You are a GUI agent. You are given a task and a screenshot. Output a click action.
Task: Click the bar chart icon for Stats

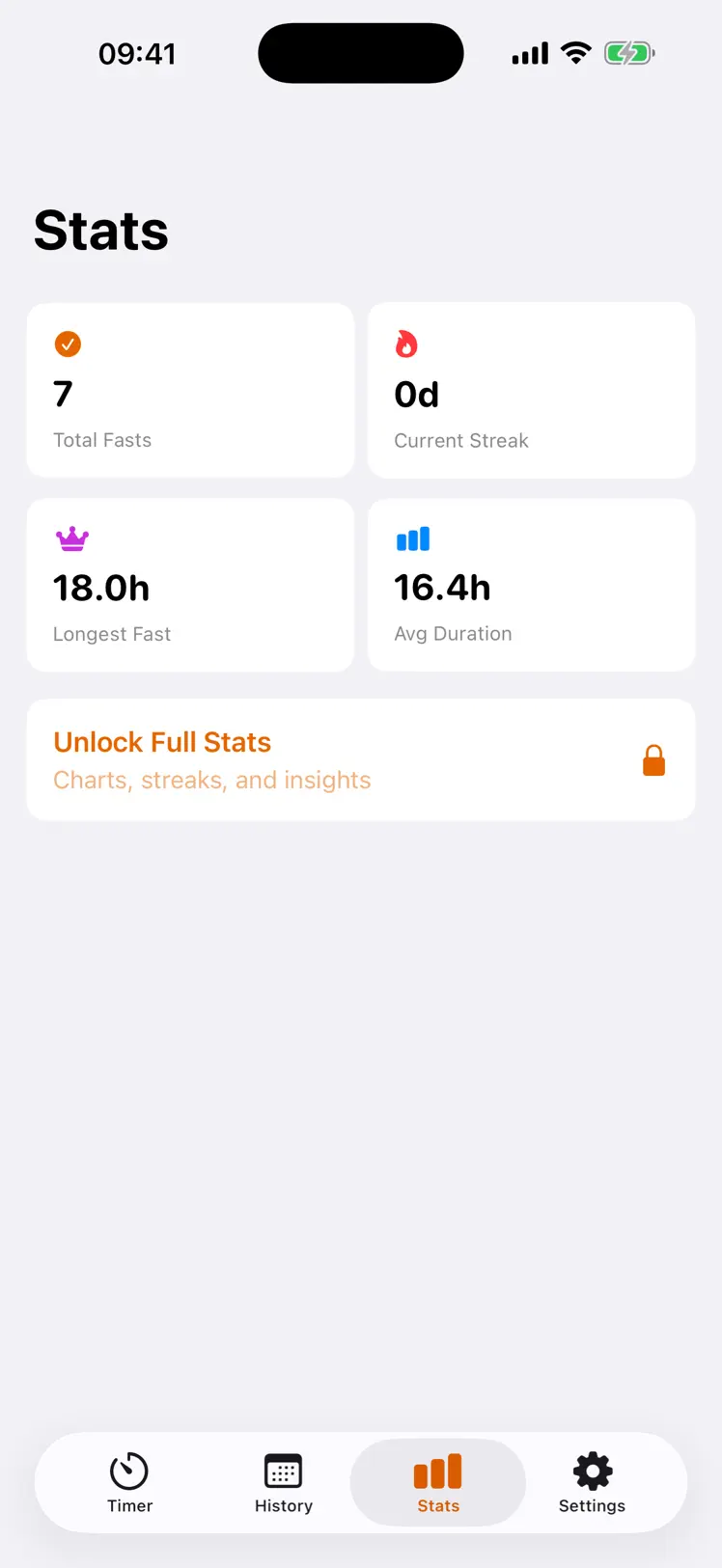(437, 1472)
